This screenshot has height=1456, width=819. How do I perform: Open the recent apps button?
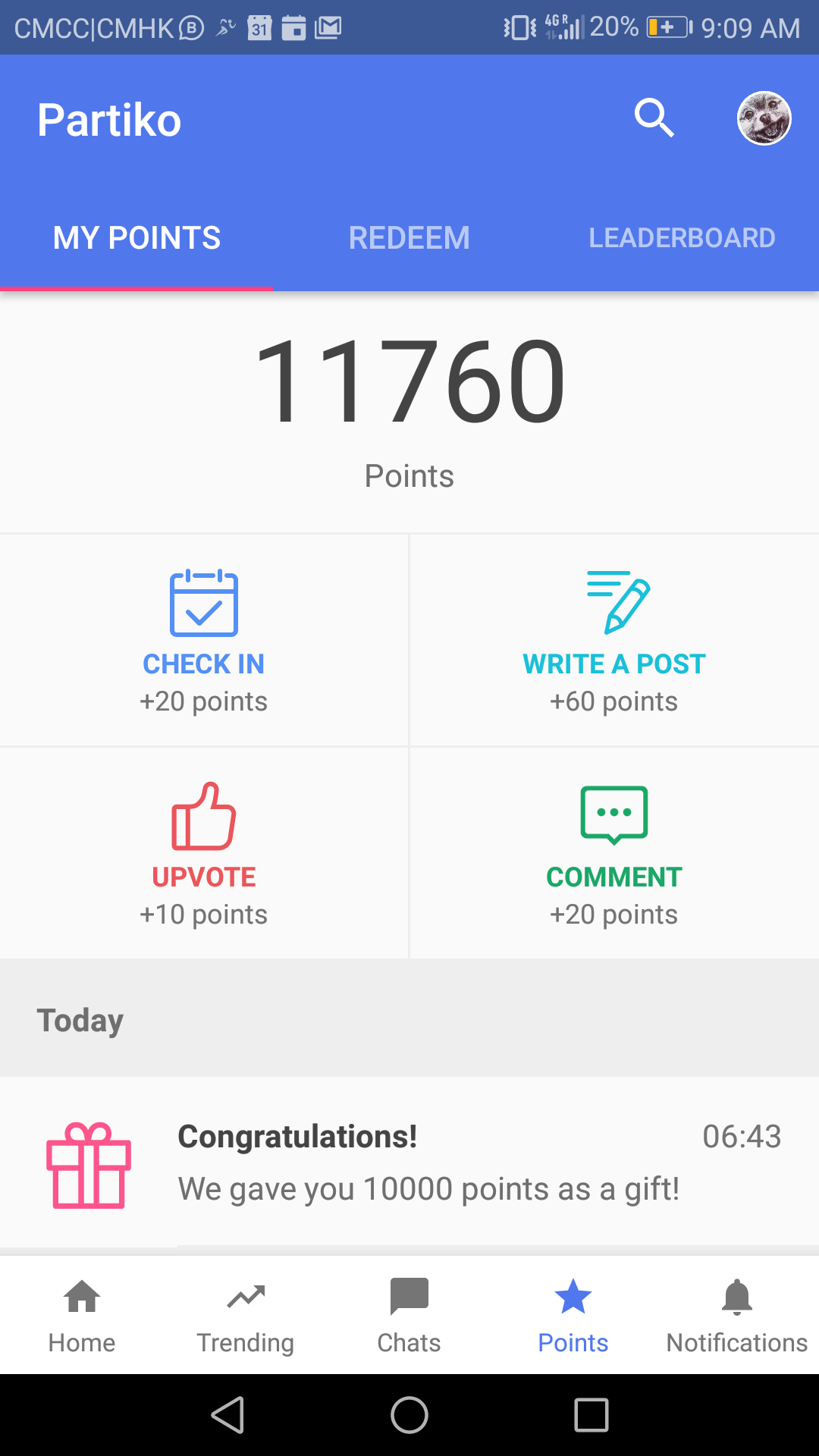tap(591, 1415)
